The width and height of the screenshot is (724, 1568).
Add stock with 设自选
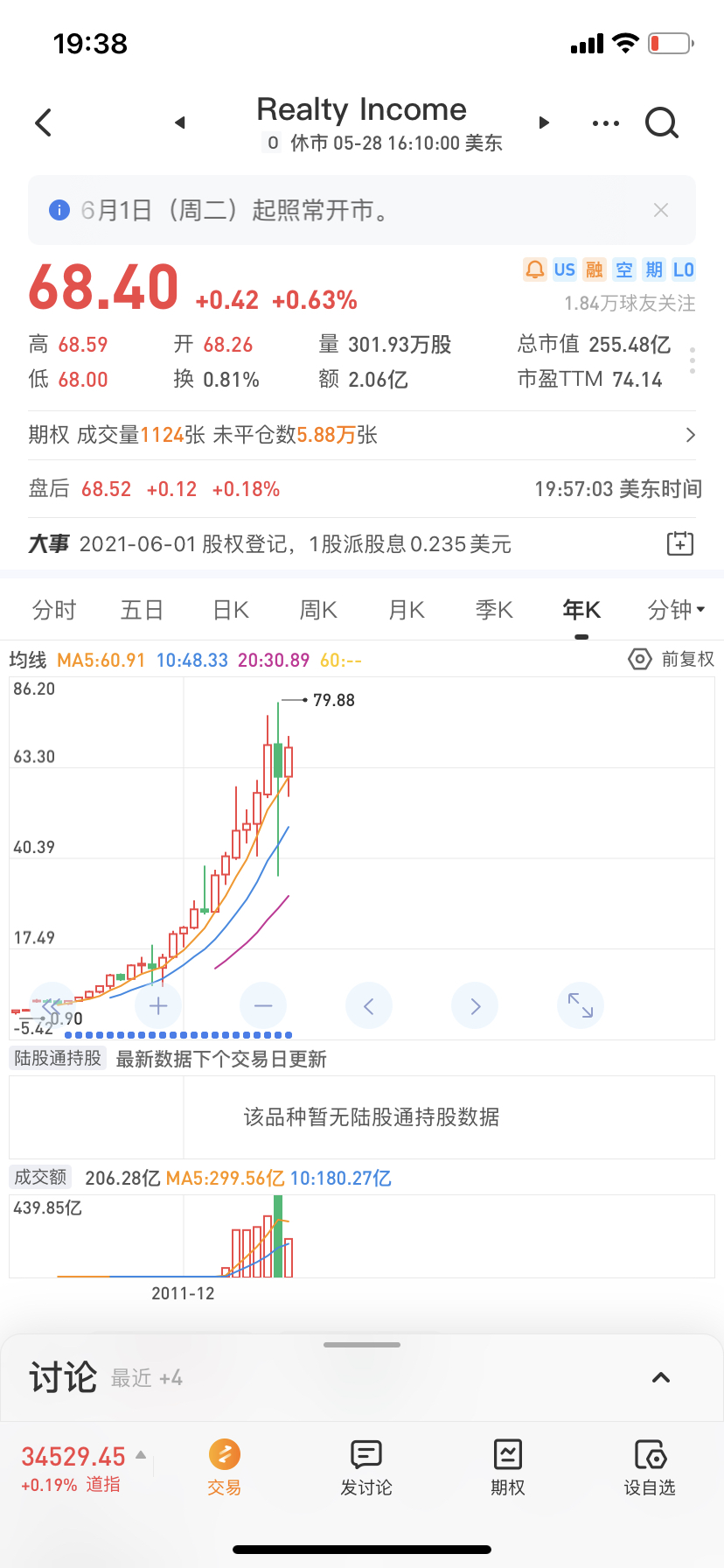650,1466
